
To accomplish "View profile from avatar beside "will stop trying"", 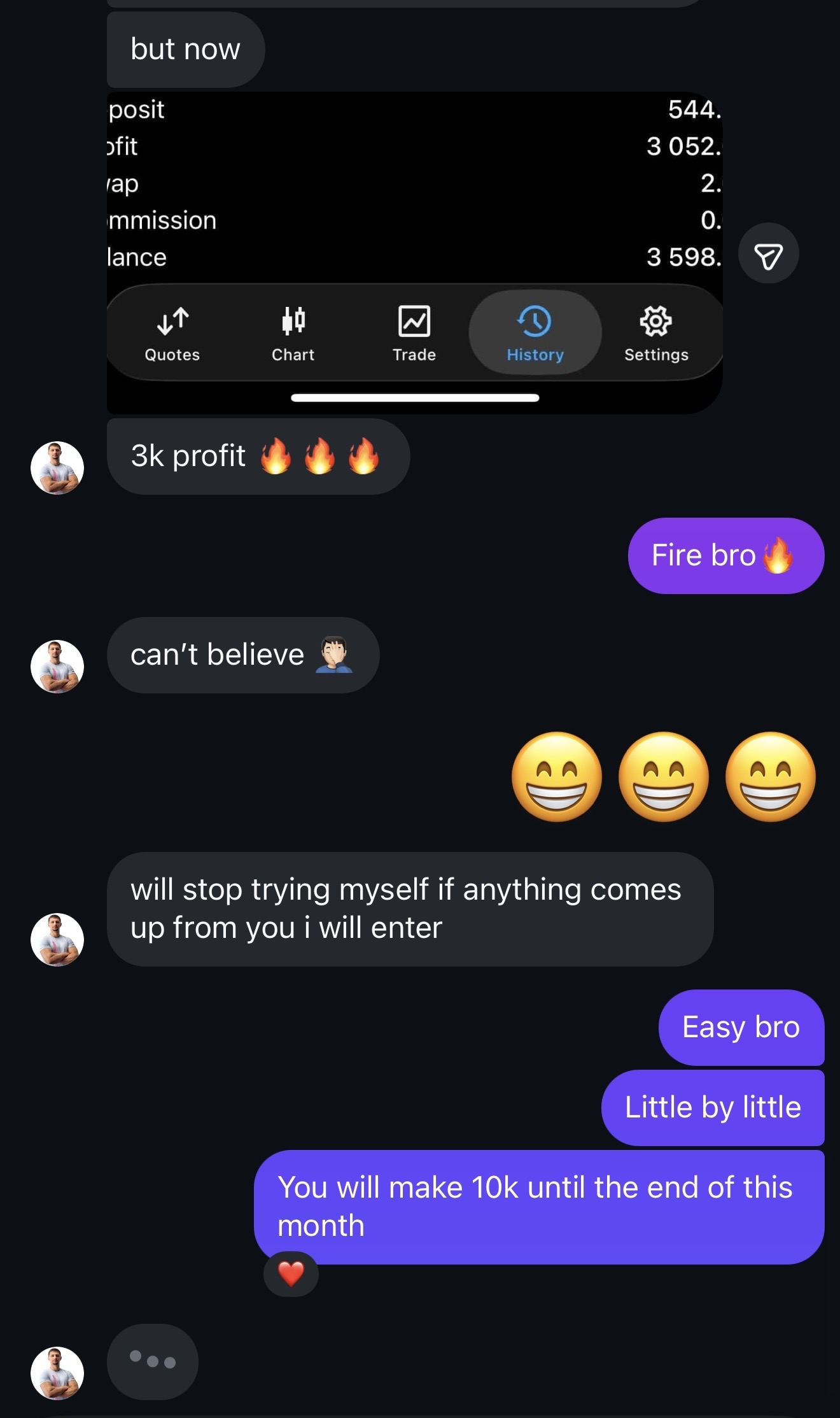I will tap(57, 940).
